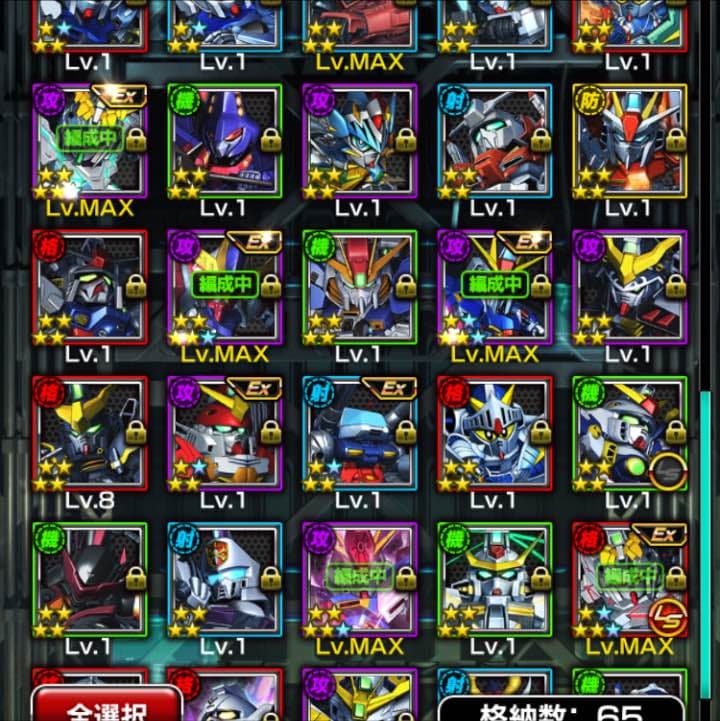Viewport: 720px width, 721px height.
Task: Choose the white 射 unit holding a shield
Action: pos(224,579)
